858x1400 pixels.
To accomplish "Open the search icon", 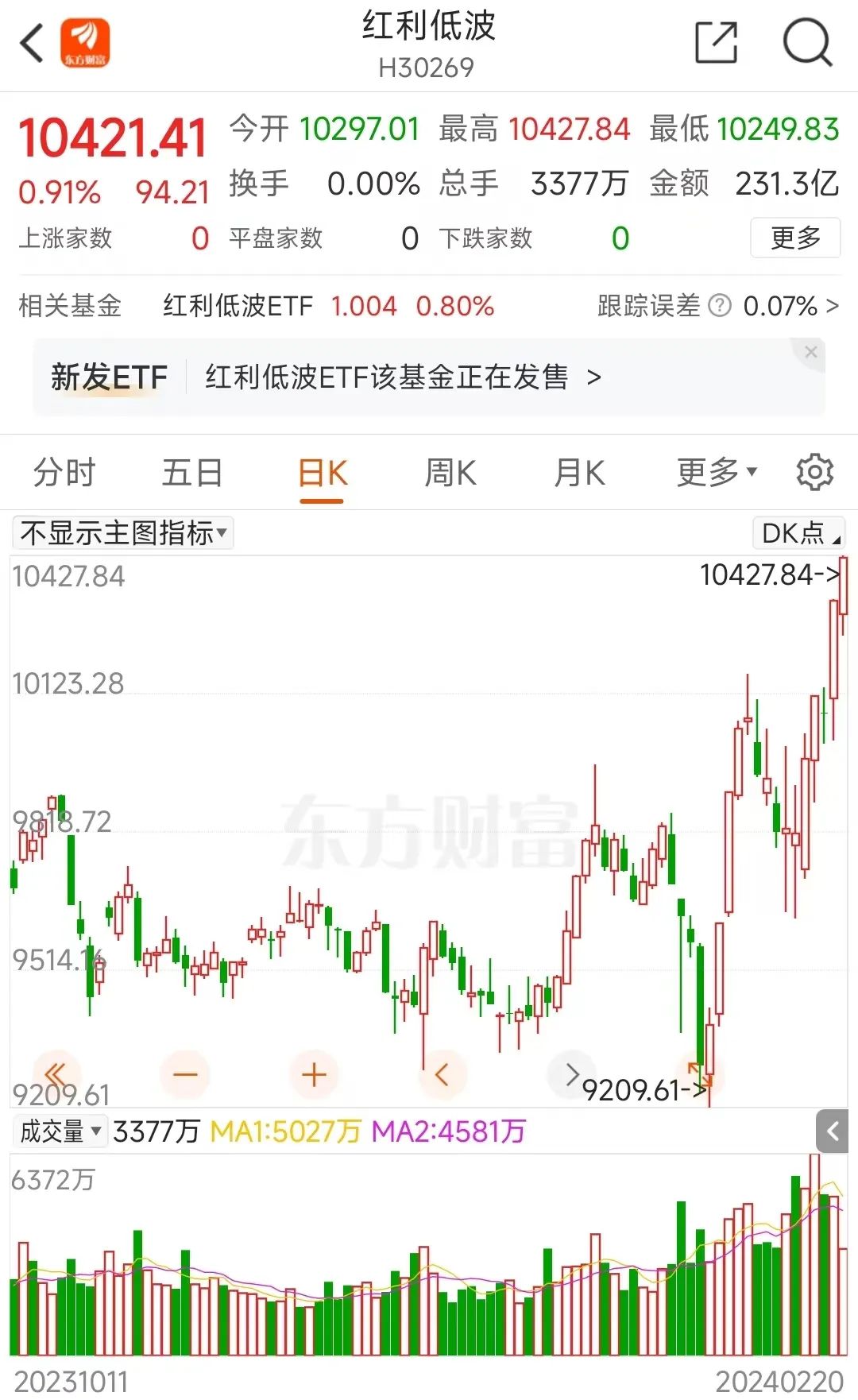I will tap(806, 43).
